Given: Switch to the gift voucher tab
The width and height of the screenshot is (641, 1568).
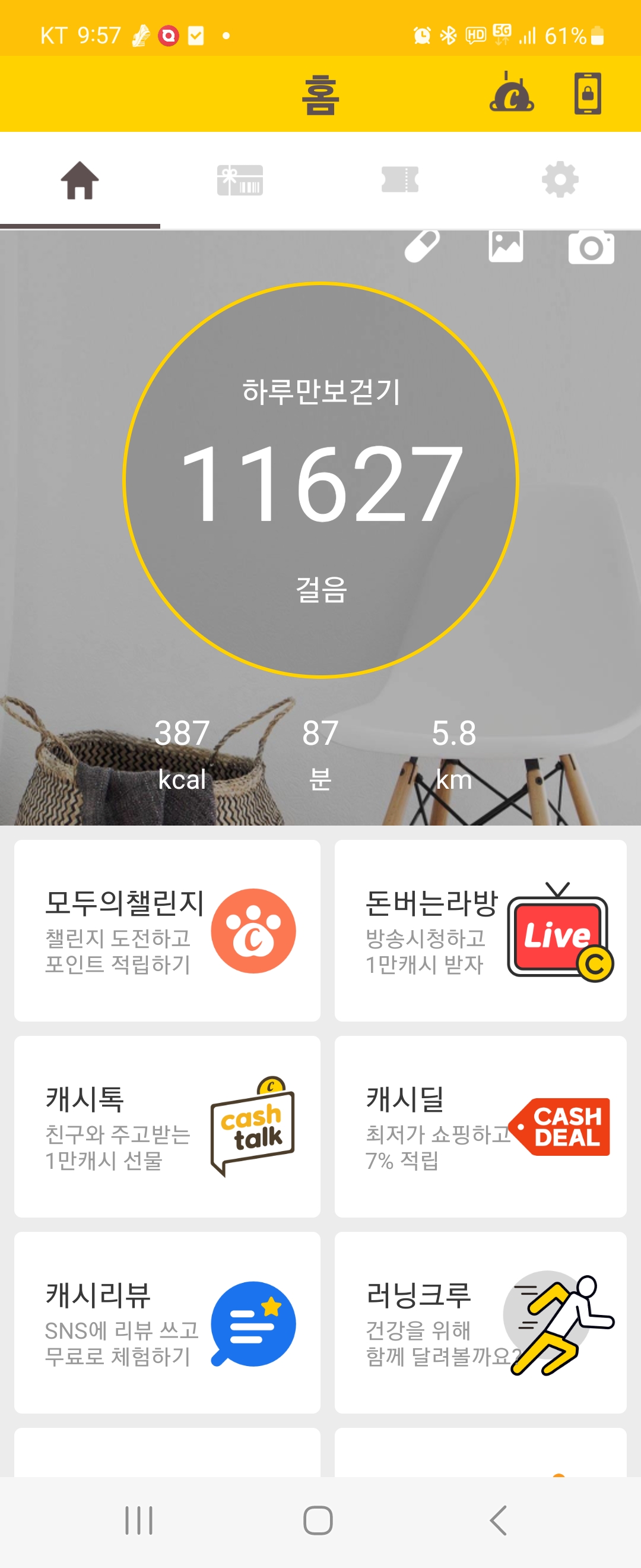Looking at the screenshot, I should [x=240, y=180].
